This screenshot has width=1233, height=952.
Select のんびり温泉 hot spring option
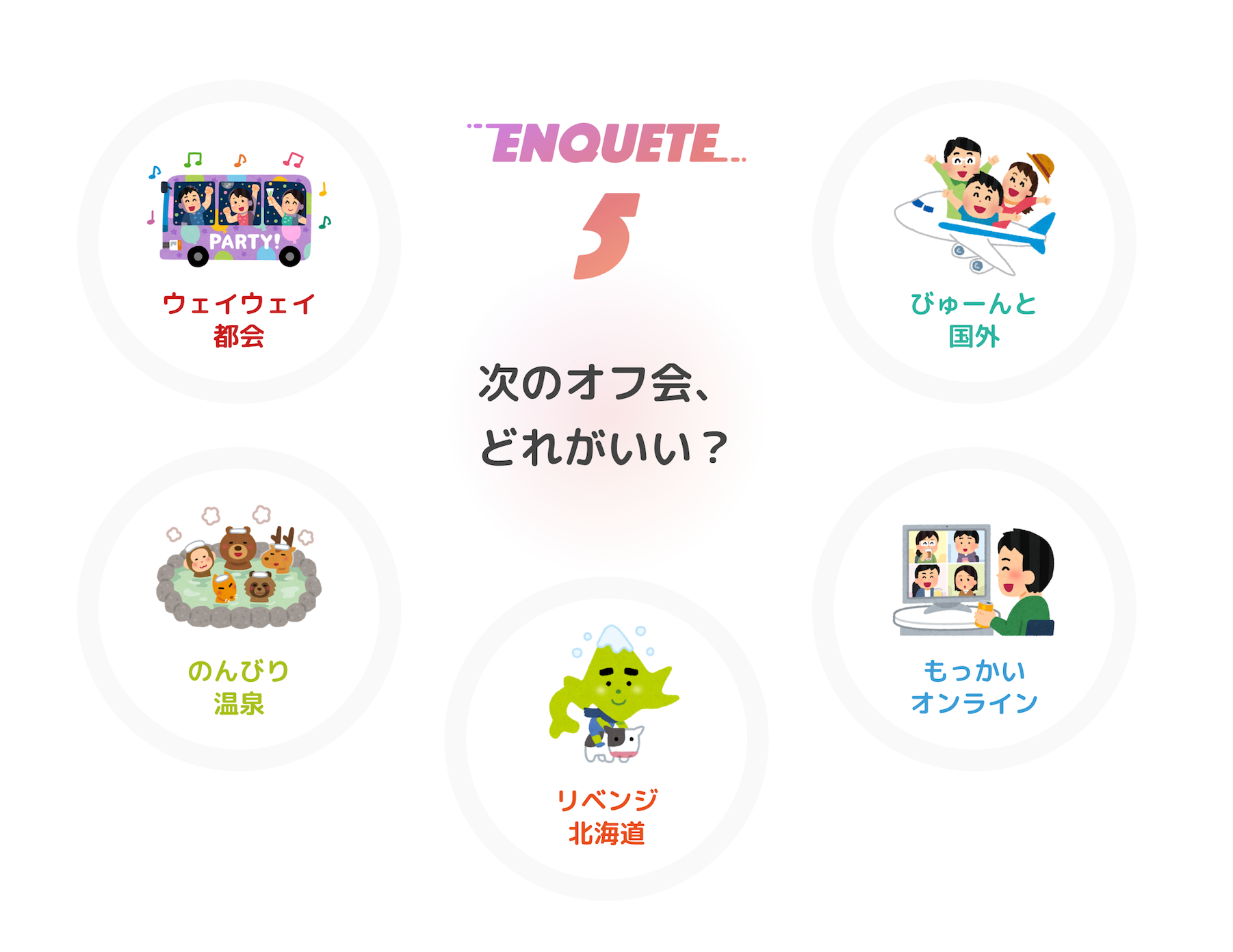pos(239,609)
